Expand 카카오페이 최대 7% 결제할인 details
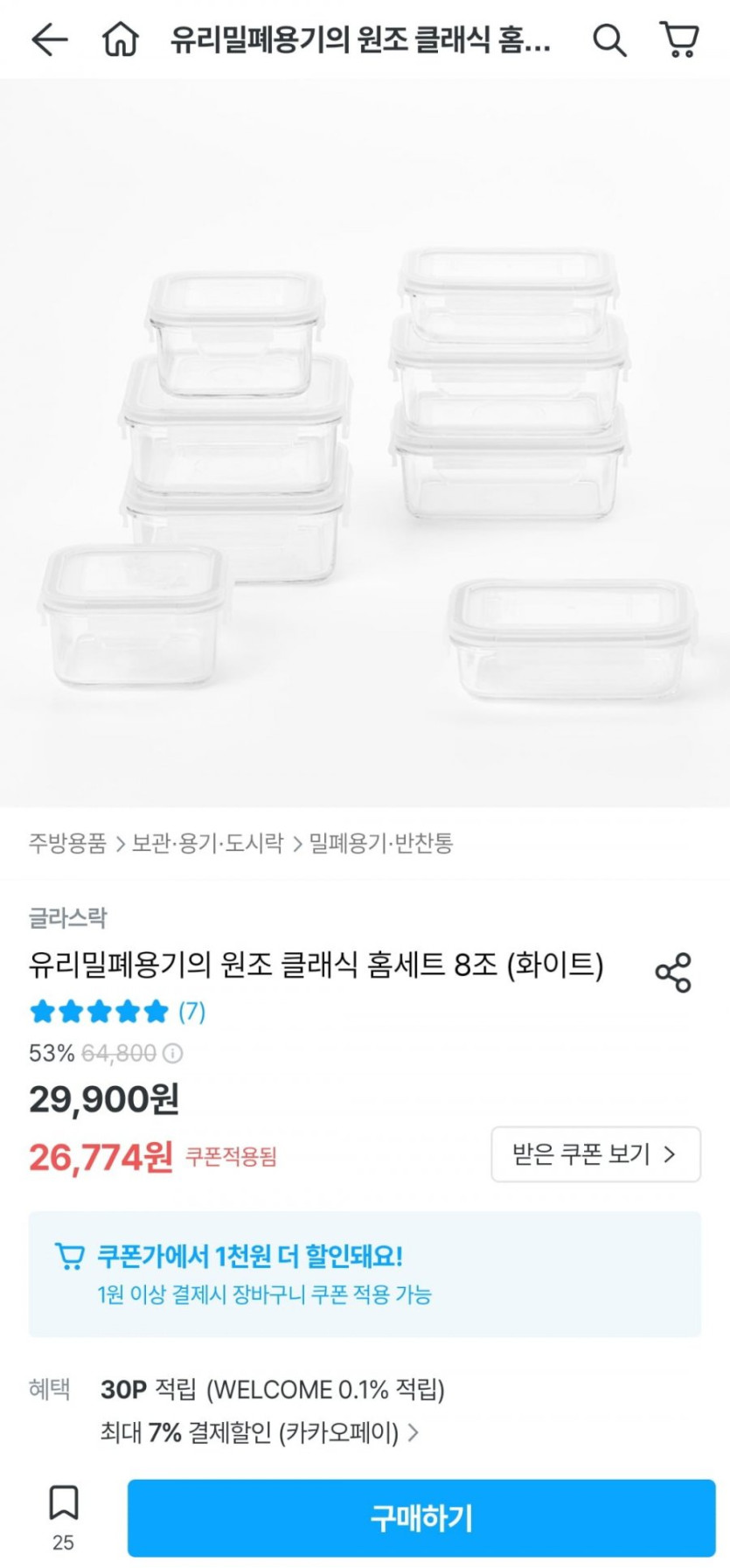This screenshot has width=730, height=1568. tap(260, 1432)
